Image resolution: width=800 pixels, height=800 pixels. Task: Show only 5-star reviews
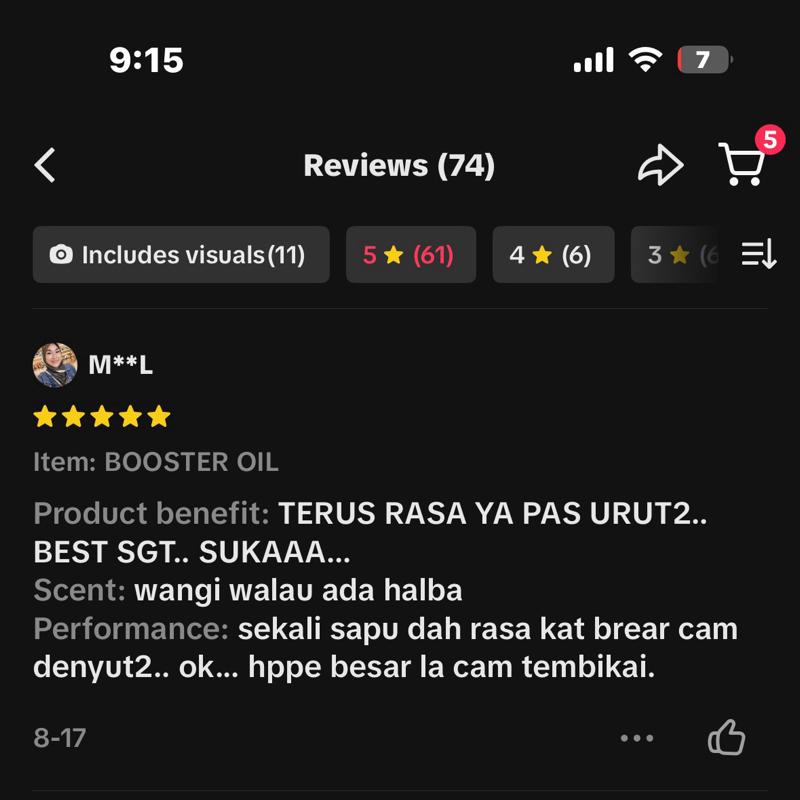coord(410,255)
